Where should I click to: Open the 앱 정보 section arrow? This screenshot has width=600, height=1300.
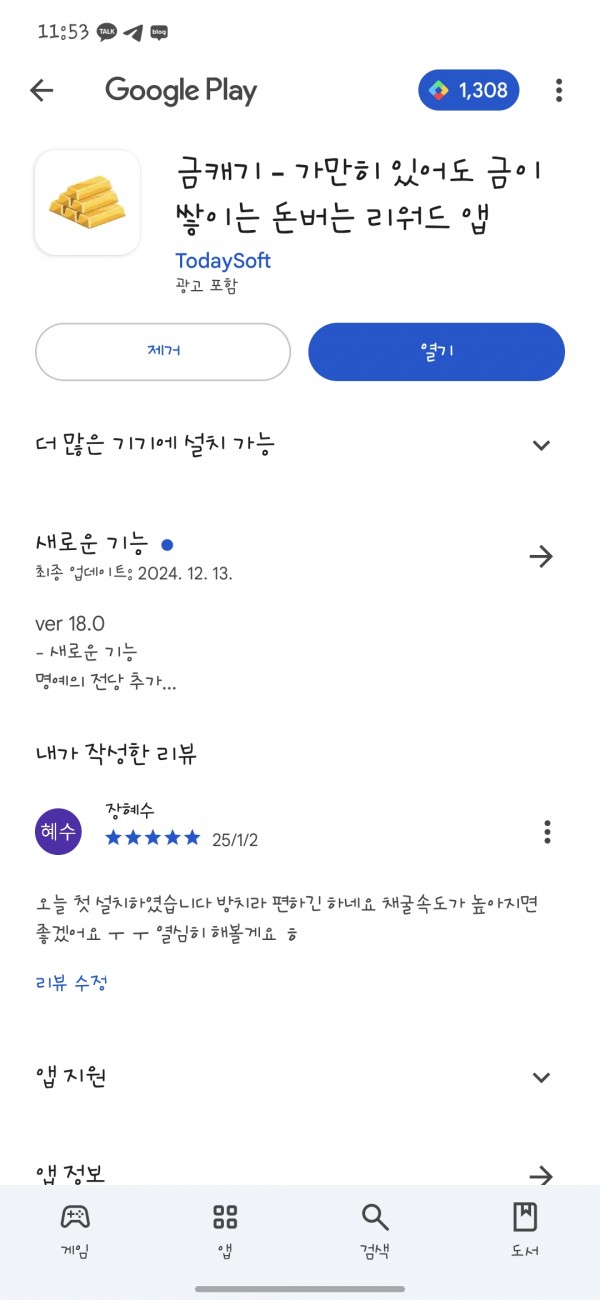coord(541,1174)
